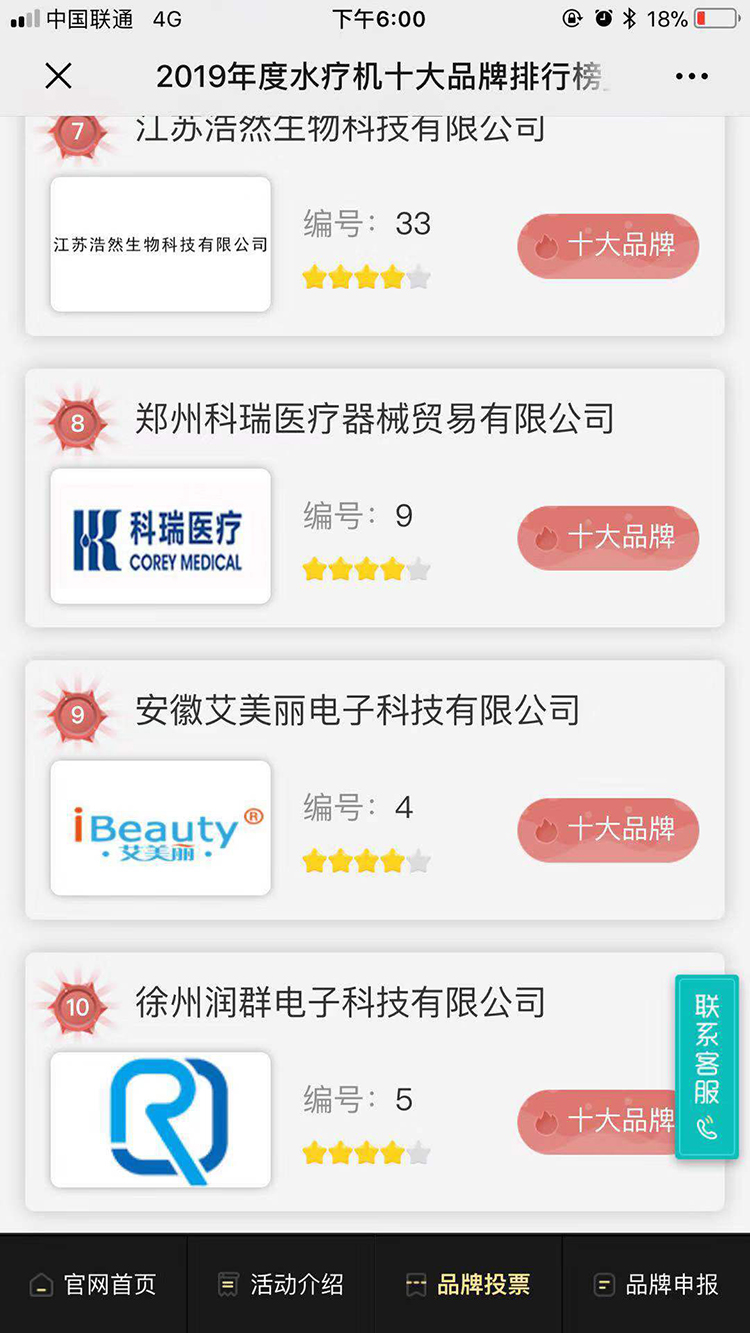The height and width of the screenshot is (1333, 750).
Task: Tap 十大品牌 button for 郑州科瑞医疗器械
Action: coord(607,537)
